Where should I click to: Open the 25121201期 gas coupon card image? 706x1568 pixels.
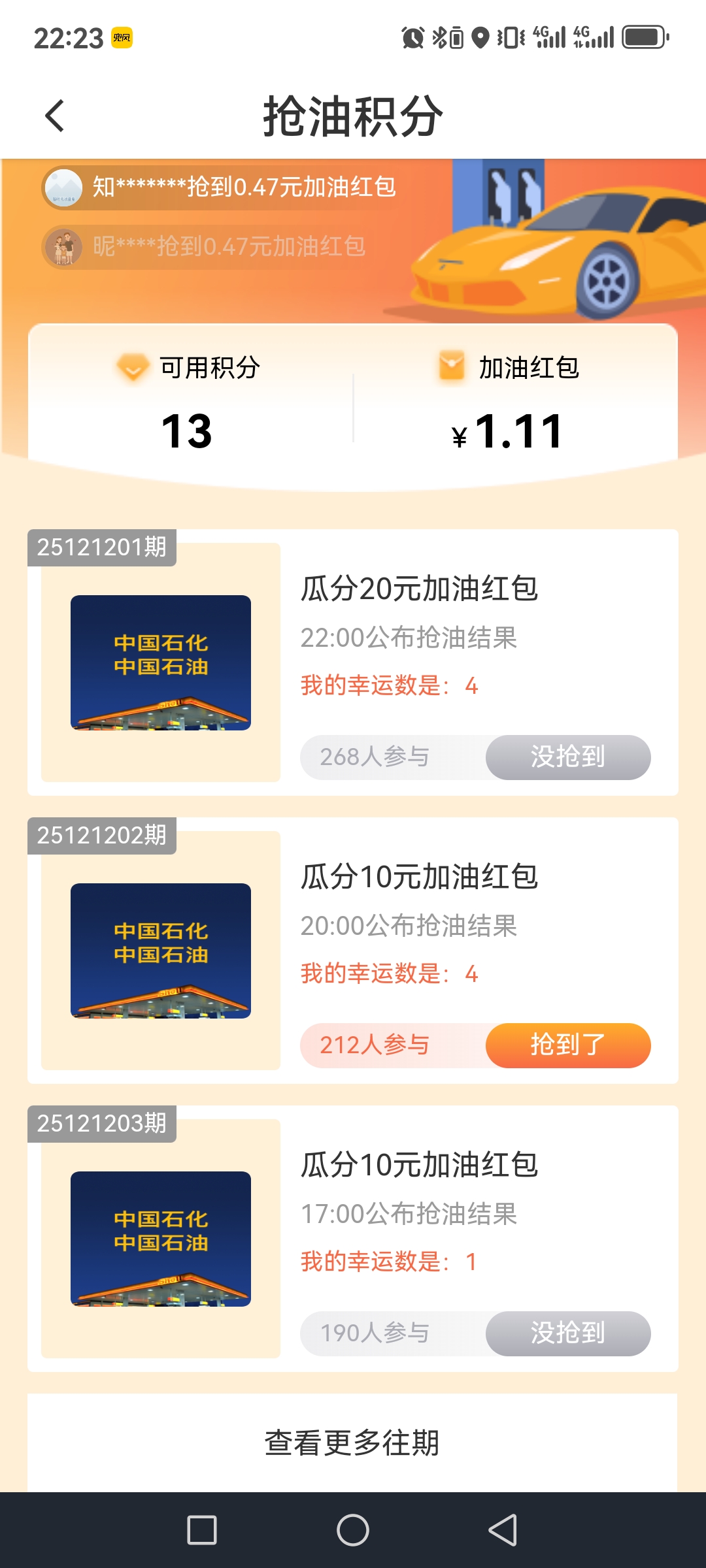pos(161,662)
